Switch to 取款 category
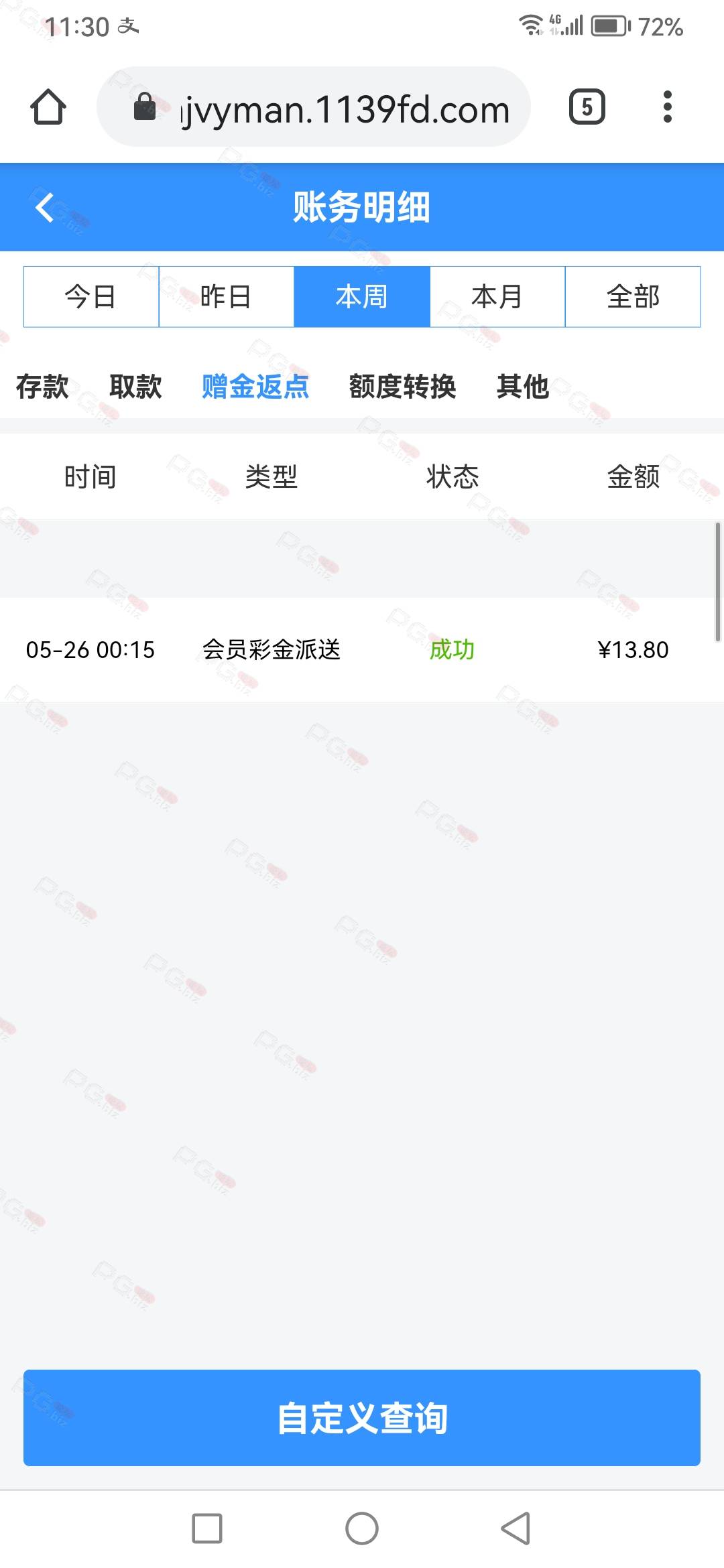724x1568 pixels. (x=135, y=387)
